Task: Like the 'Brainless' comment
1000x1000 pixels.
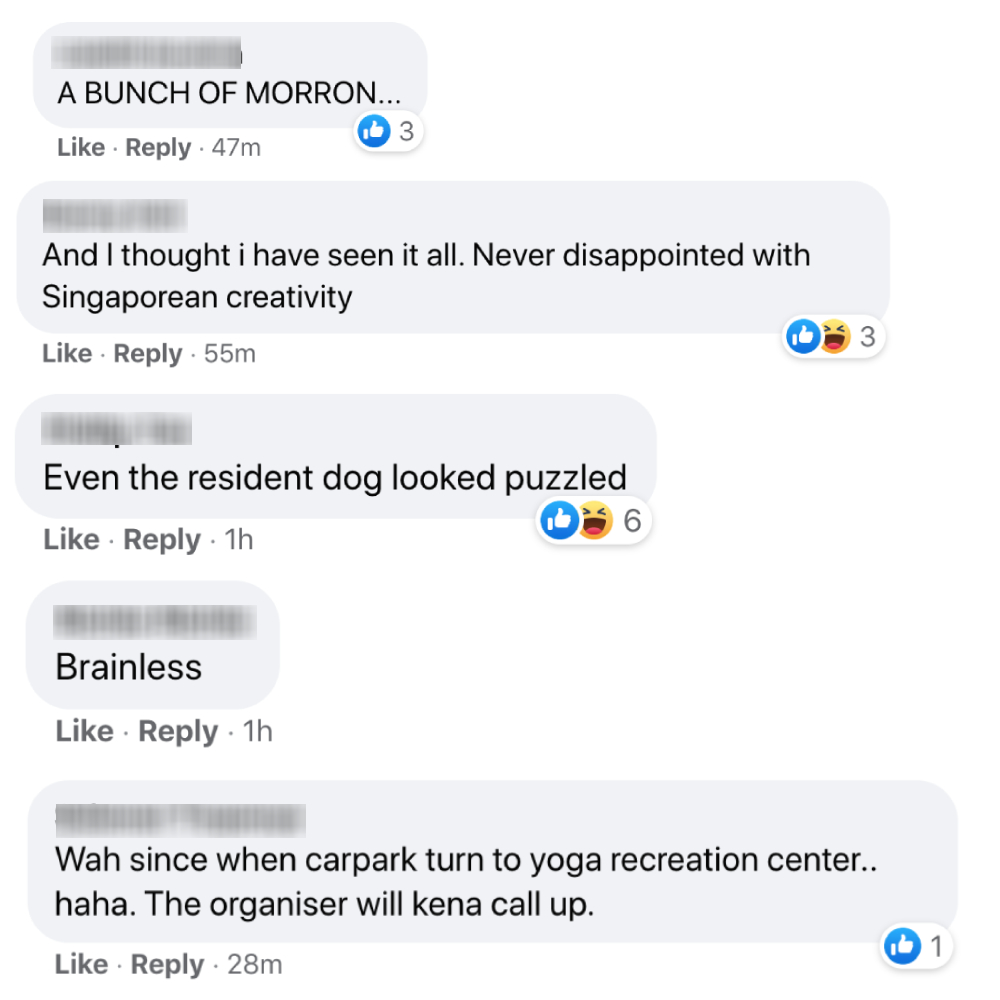Action: (x=84, y=731)
